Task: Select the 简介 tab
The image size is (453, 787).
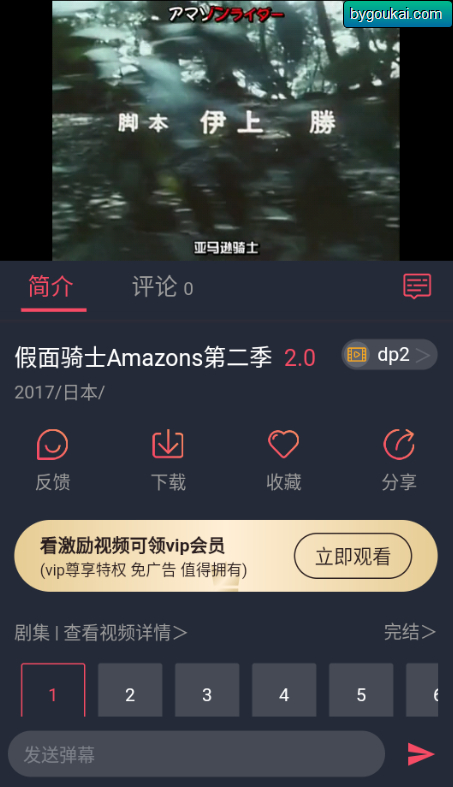Action: pyautogui.click(x=51, y=287)
